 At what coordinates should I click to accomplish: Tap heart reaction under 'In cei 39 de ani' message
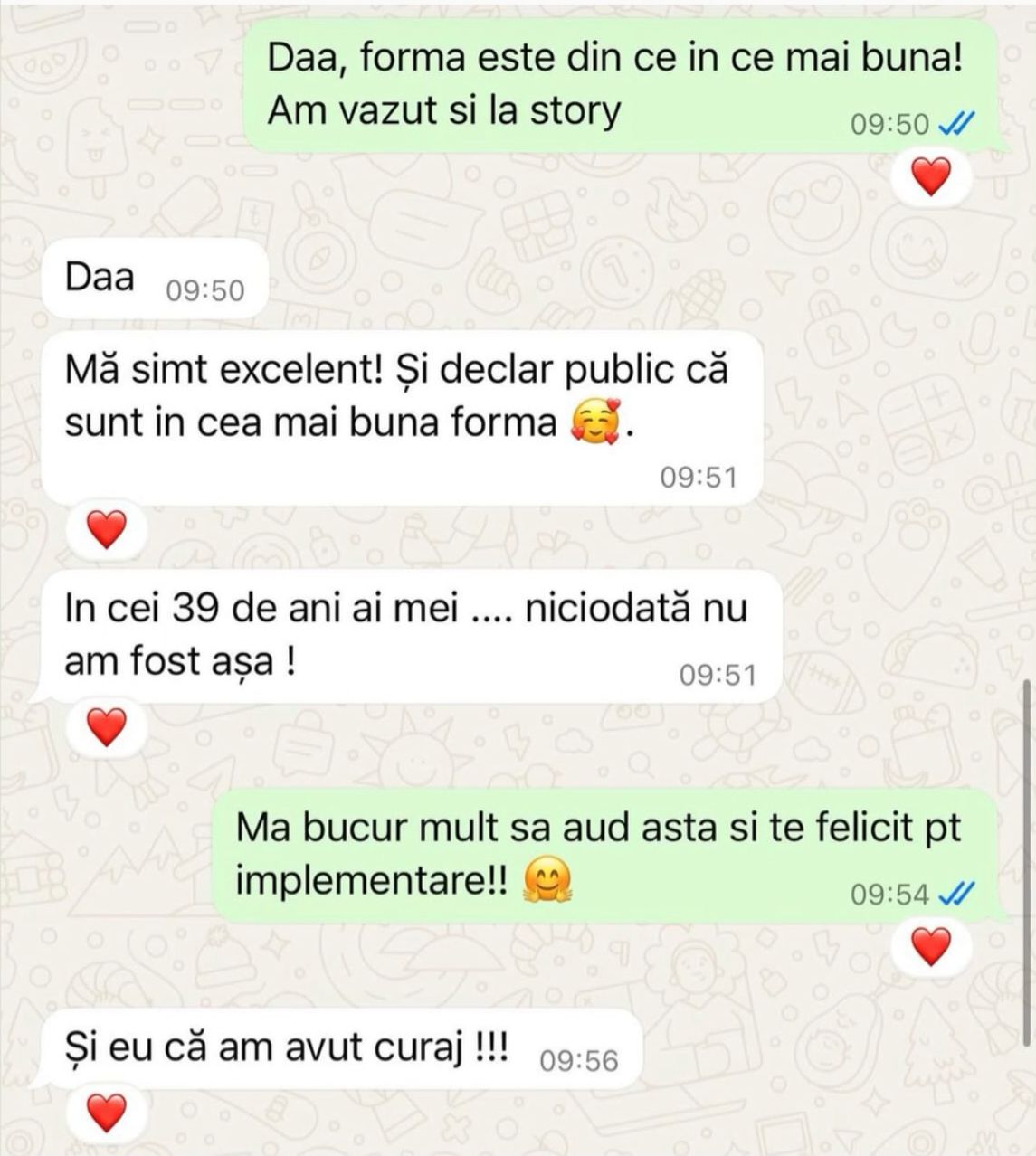pos(107,726)
